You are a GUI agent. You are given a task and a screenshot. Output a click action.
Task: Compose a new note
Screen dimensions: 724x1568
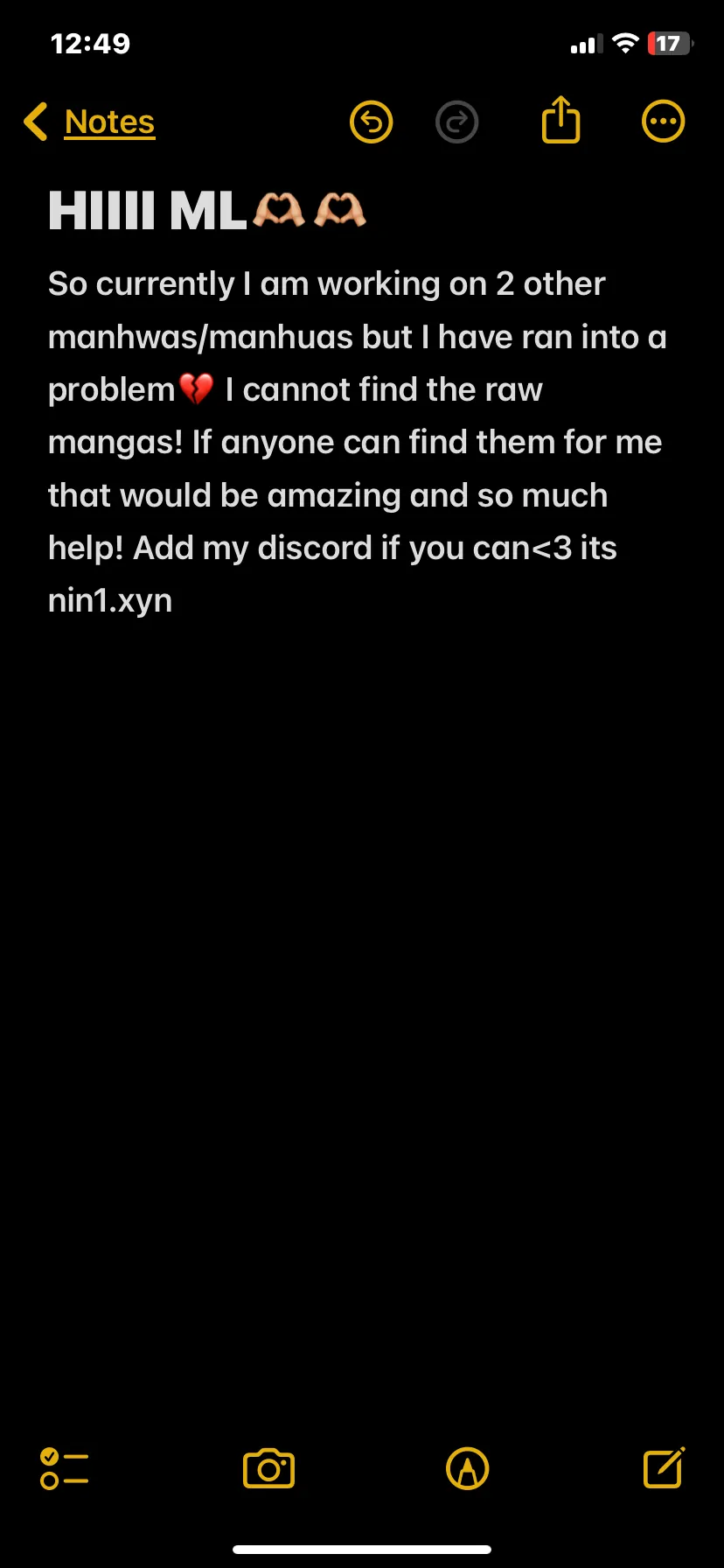pos(664,1467)
